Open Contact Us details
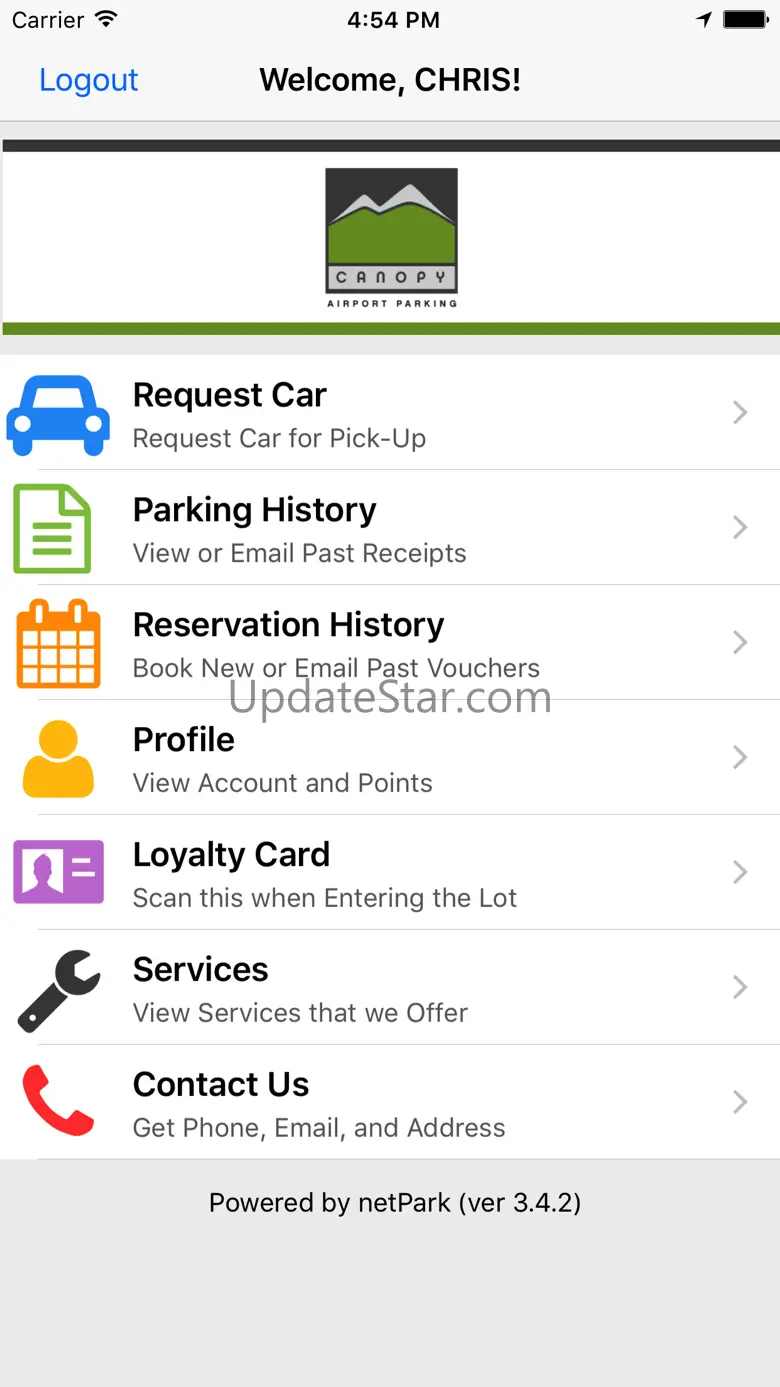This screenshot has height=1387, width=780. (x=390, y=1103)
